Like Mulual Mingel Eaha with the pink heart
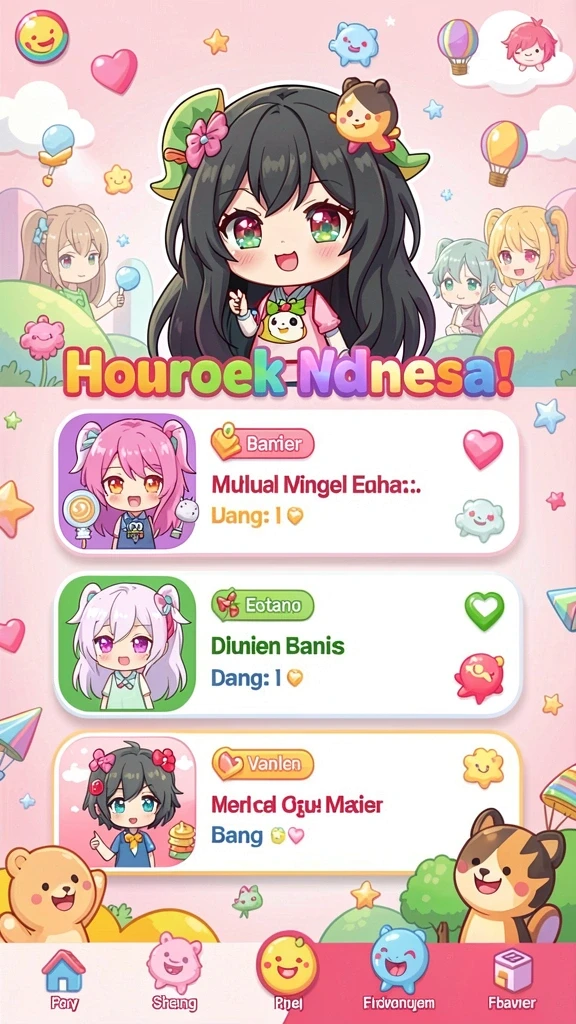This screenshot has height=1024, width=576. click(x=483, y=449)
